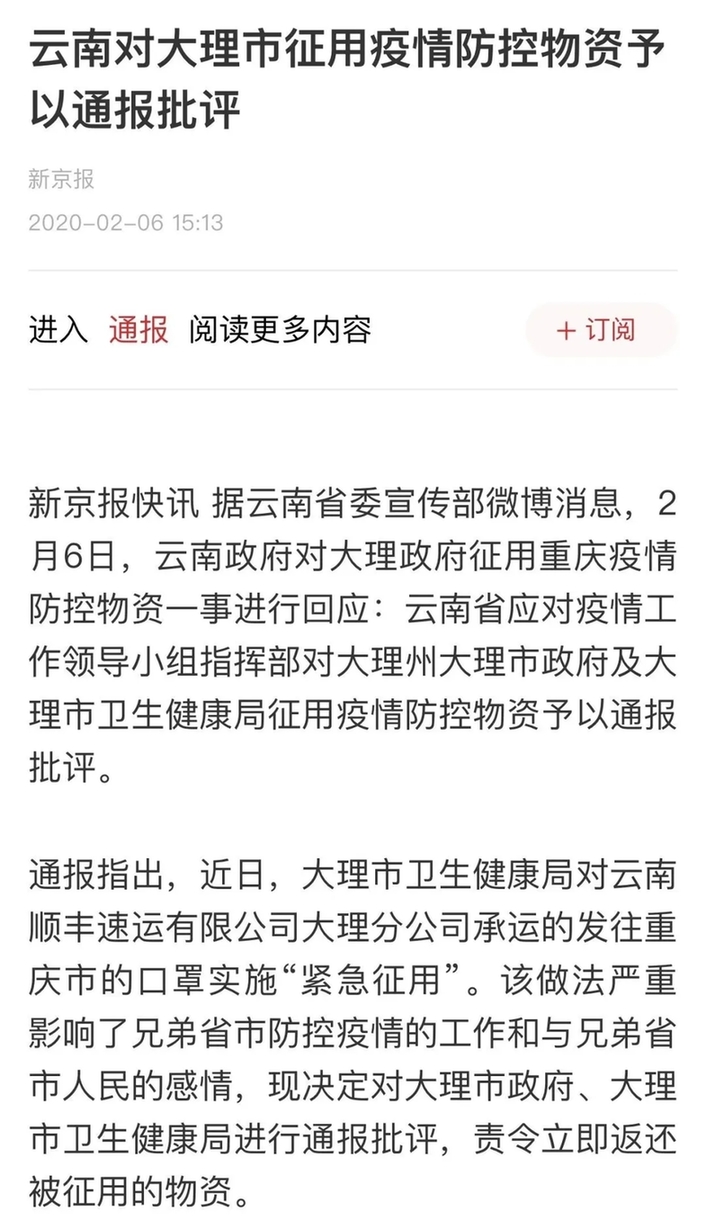Tap the + 订阅 subscribe button
706x1220 pixels.
point(601,330)
